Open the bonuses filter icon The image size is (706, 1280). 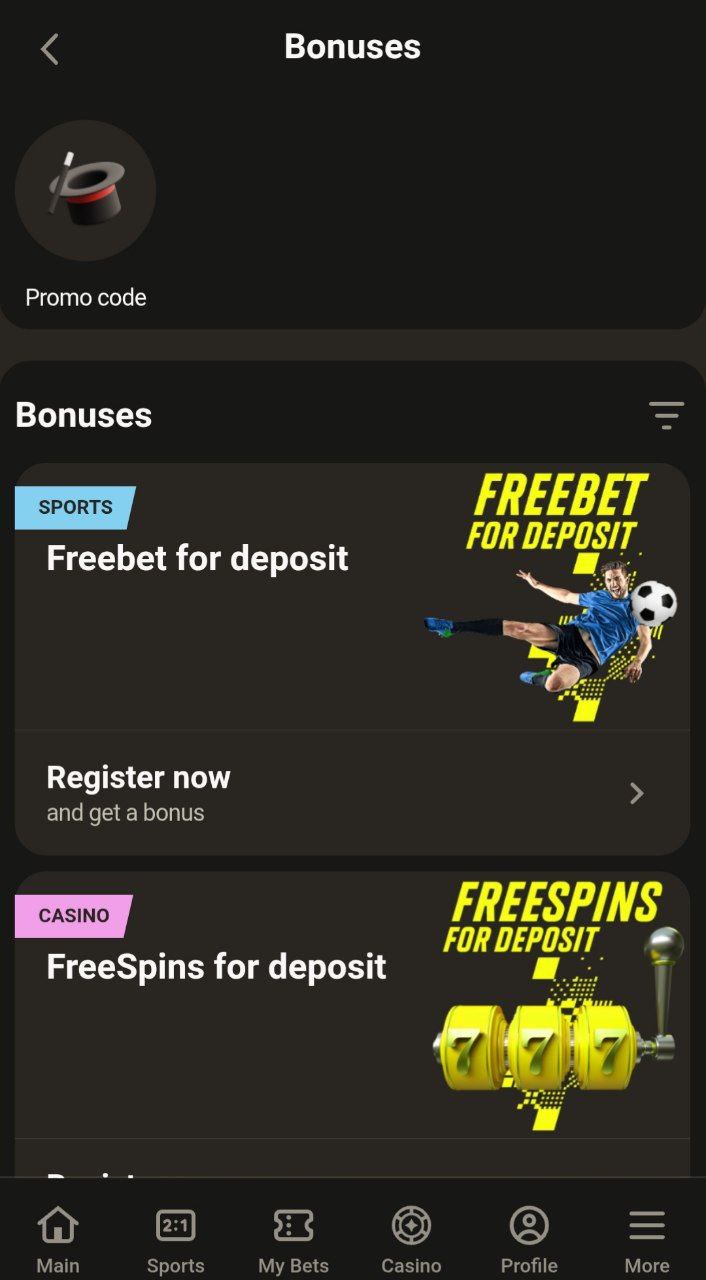[x=666, y=415]
